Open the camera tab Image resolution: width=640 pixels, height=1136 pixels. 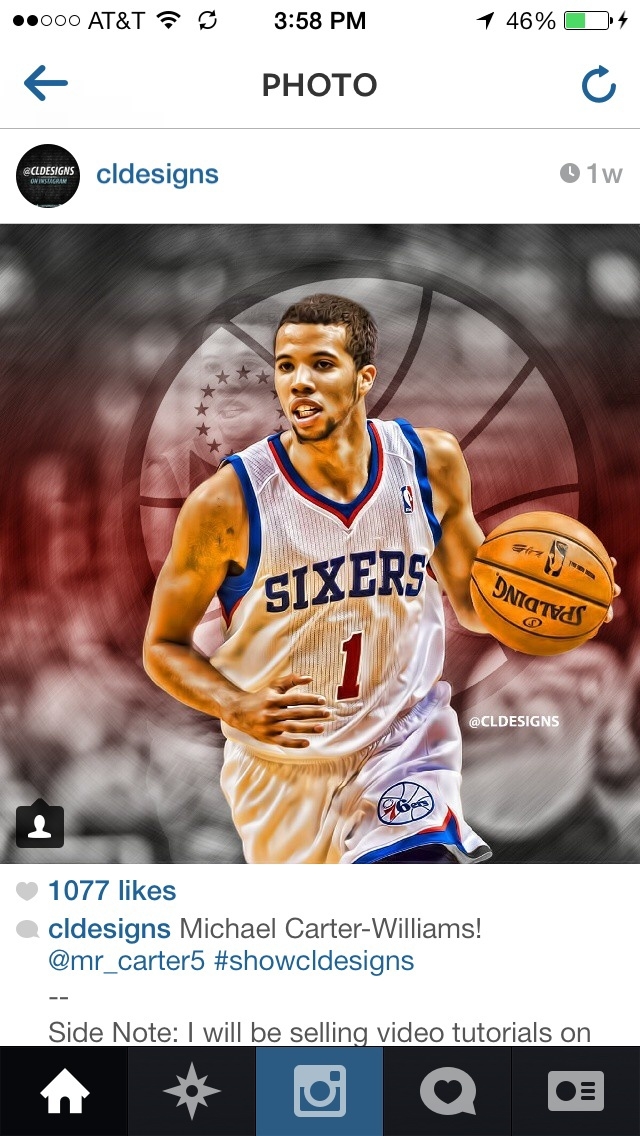(x=320, y=1091)
